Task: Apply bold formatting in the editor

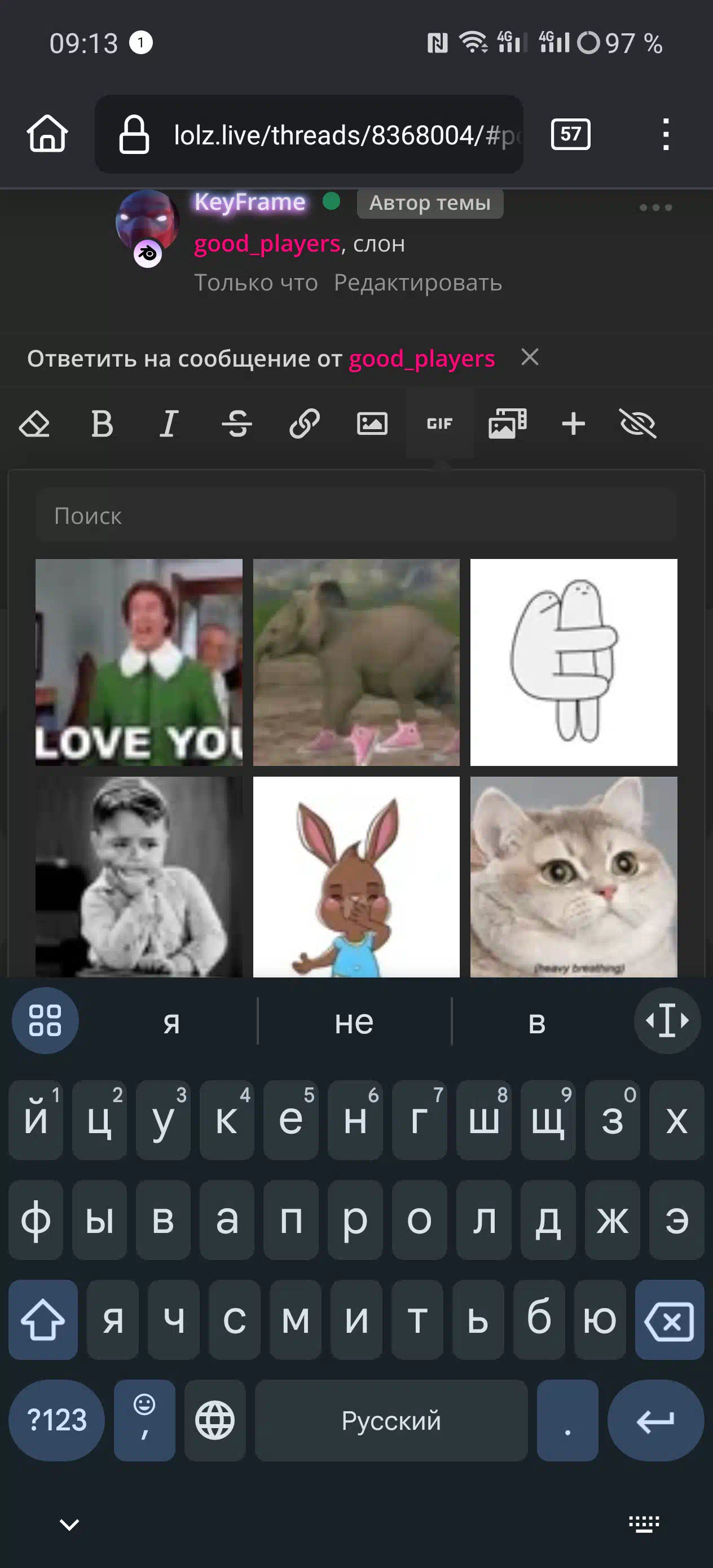Action: (102, 424)
